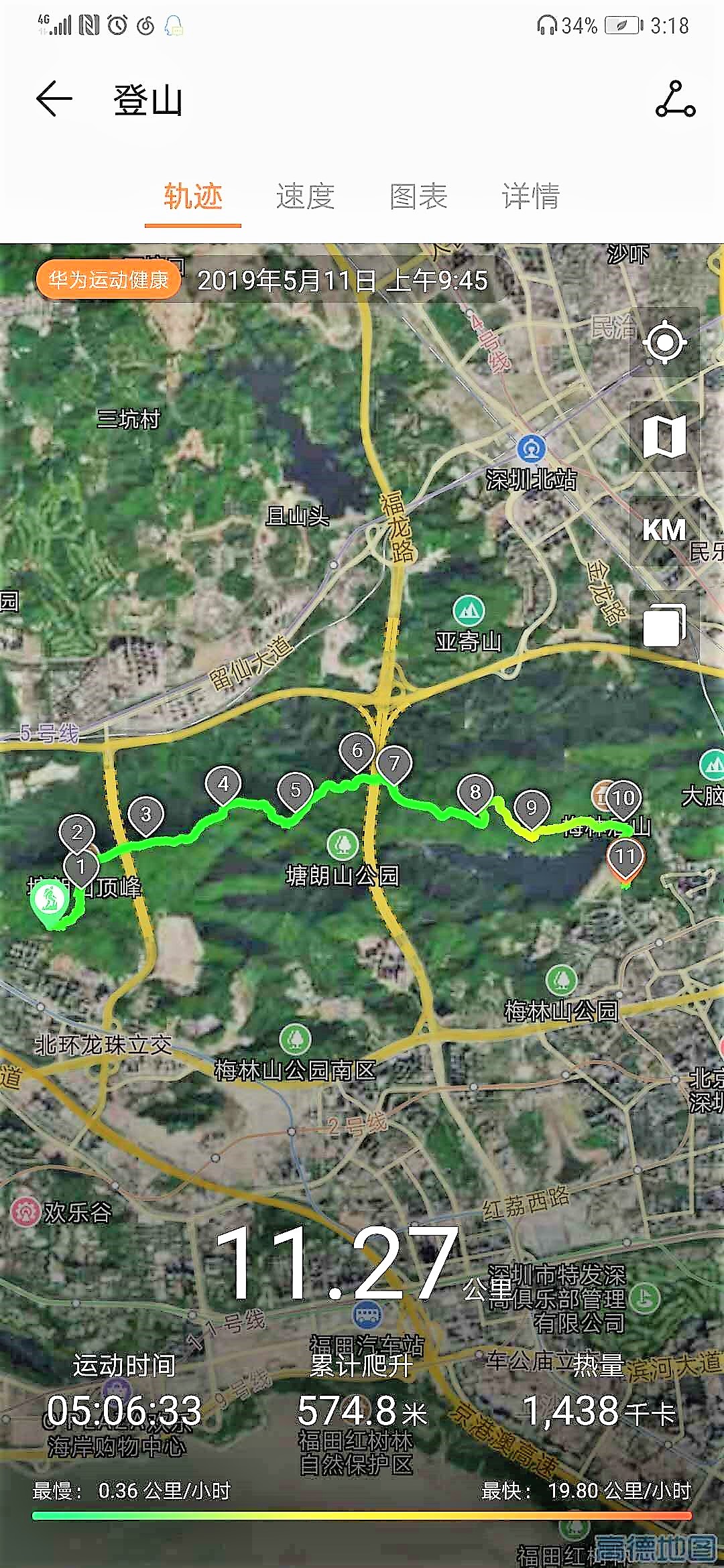This screenshot has height=1568, width=724.
Task: Go back from the 登山 screen
Action: 54,100
